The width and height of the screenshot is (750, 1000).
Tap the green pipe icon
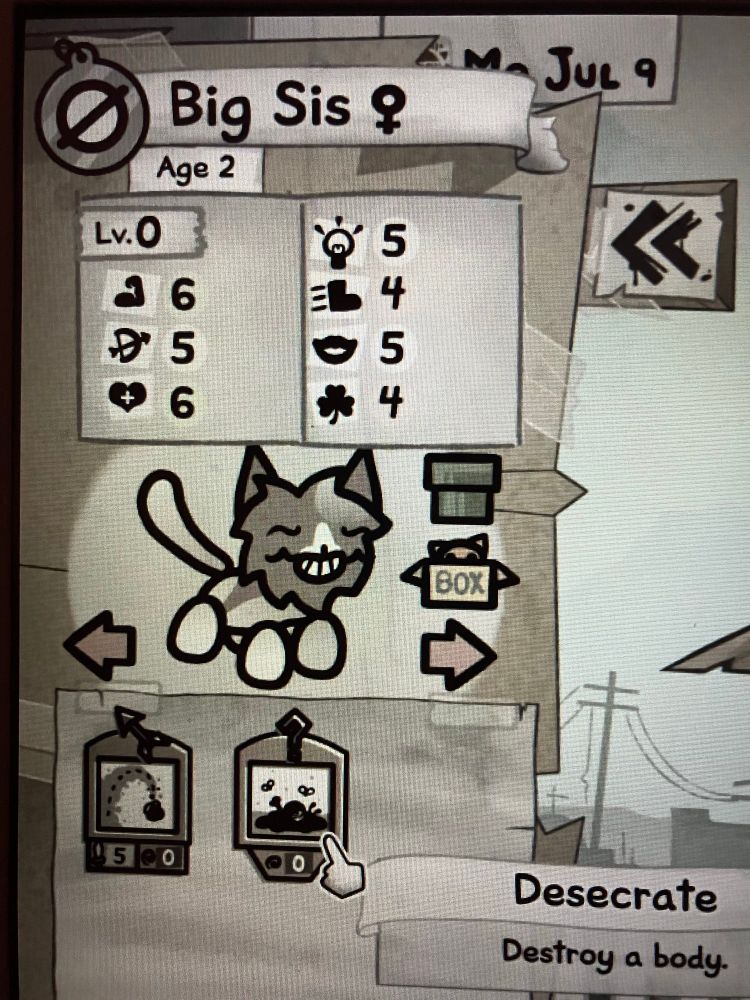click(461, 487)
